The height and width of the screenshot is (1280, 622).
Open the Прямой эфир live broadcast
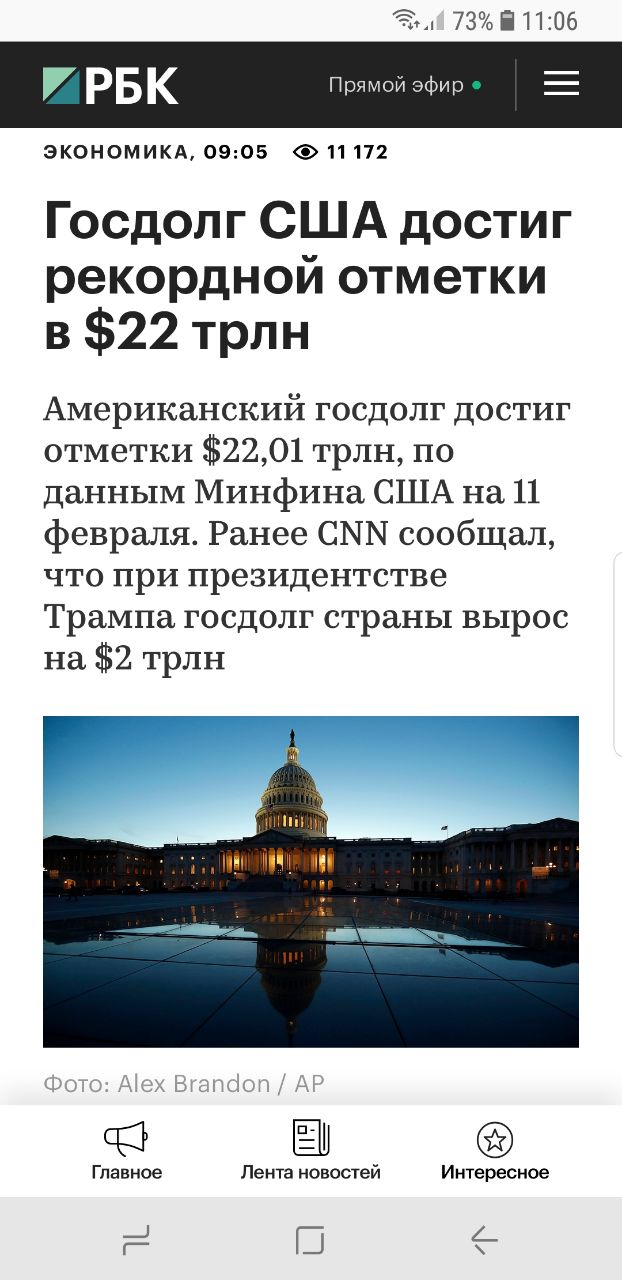[404, 85]
